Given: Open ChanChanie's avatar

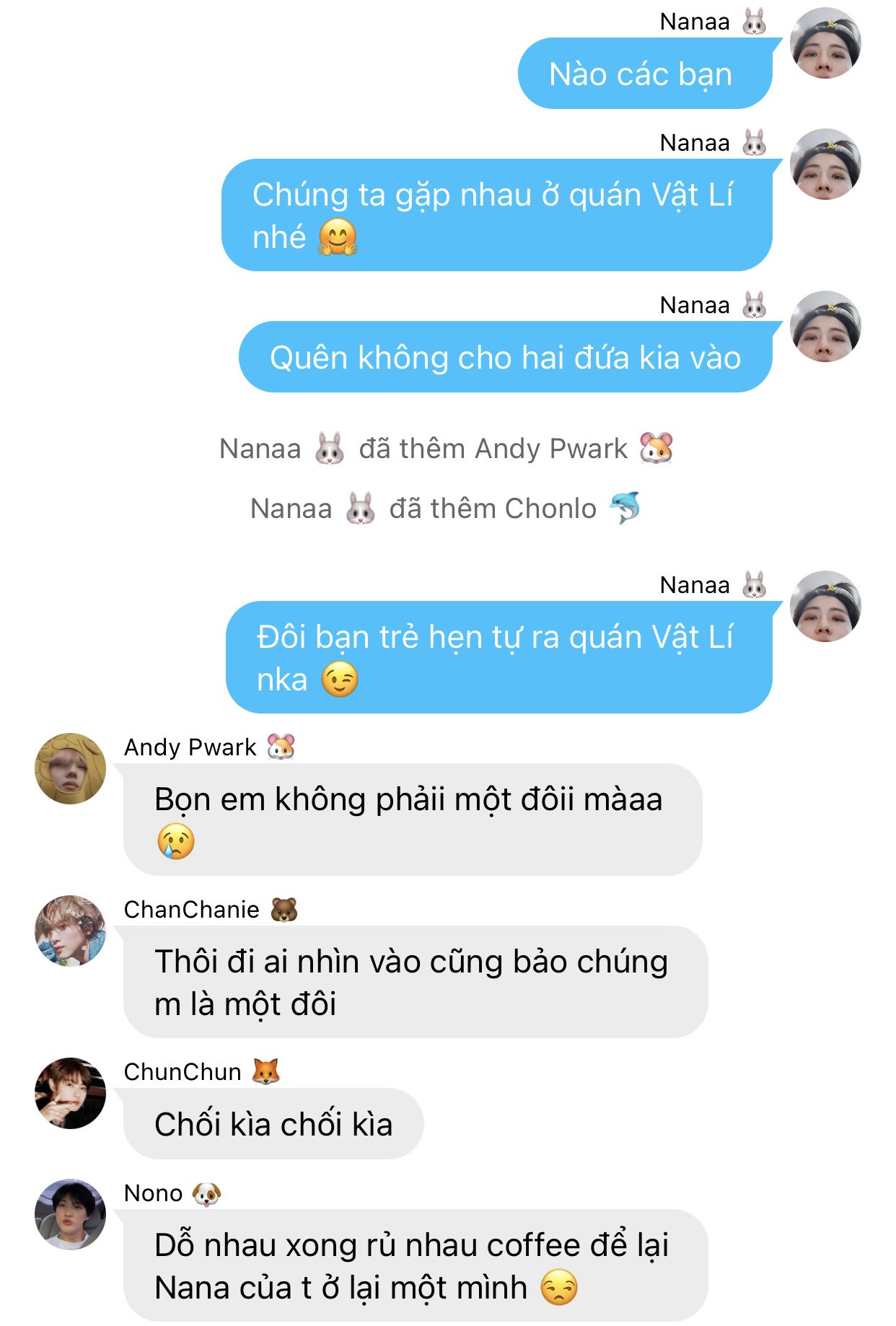Looking at the screenshot, I should point(70,931).
